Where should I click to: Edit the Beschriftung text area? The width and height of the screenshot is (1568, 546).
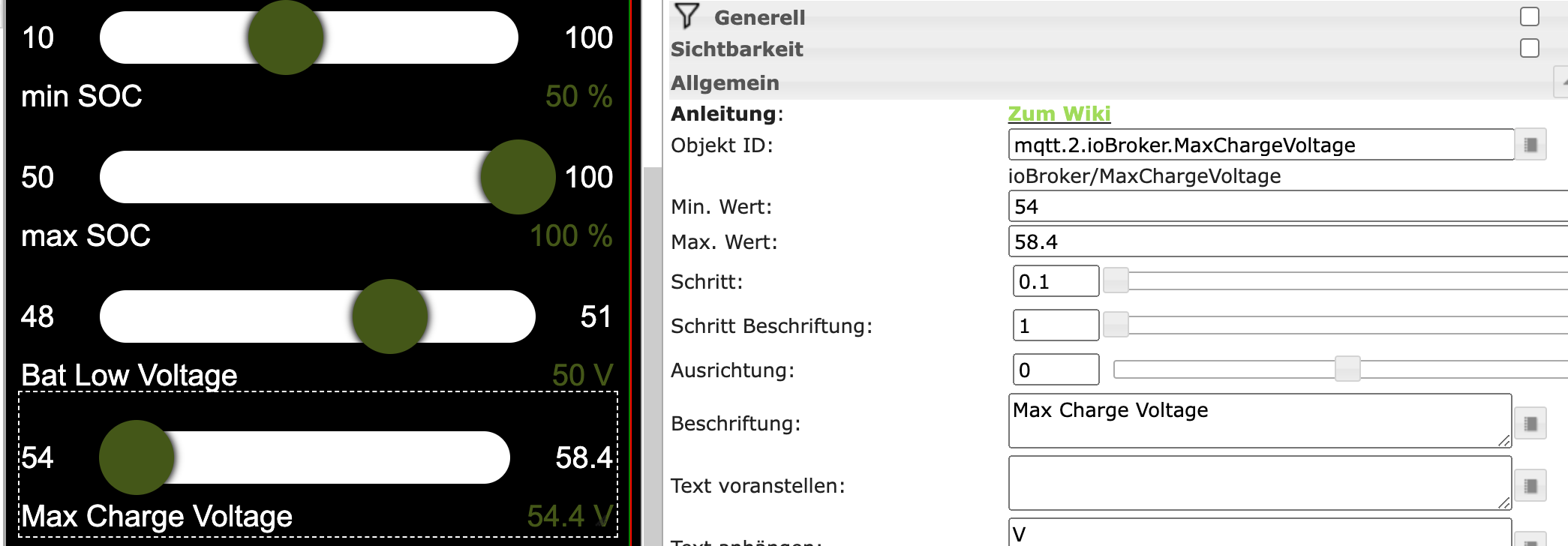click(x=1259, y=421)
